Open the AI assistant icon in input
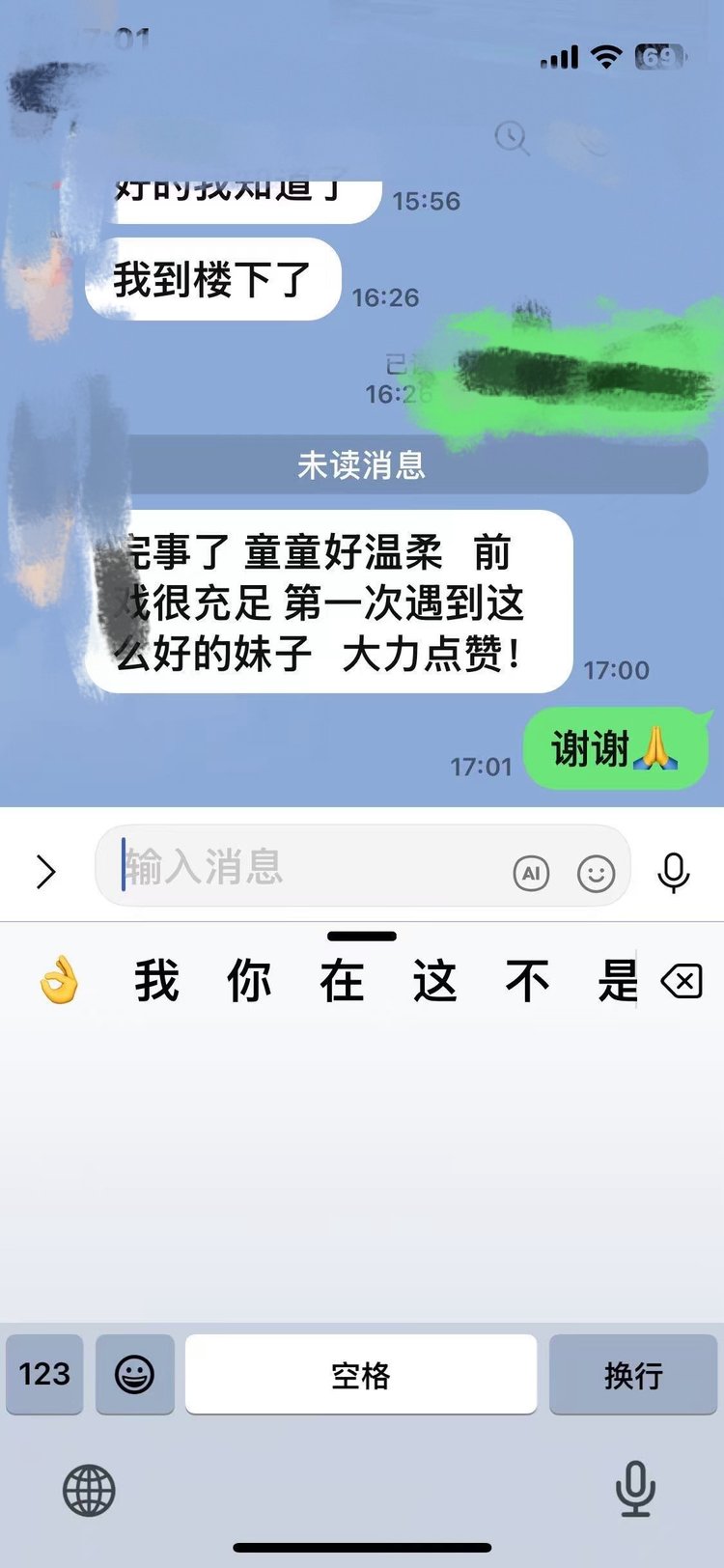Viewport: 724px width, 1568px height. point(531,874)
